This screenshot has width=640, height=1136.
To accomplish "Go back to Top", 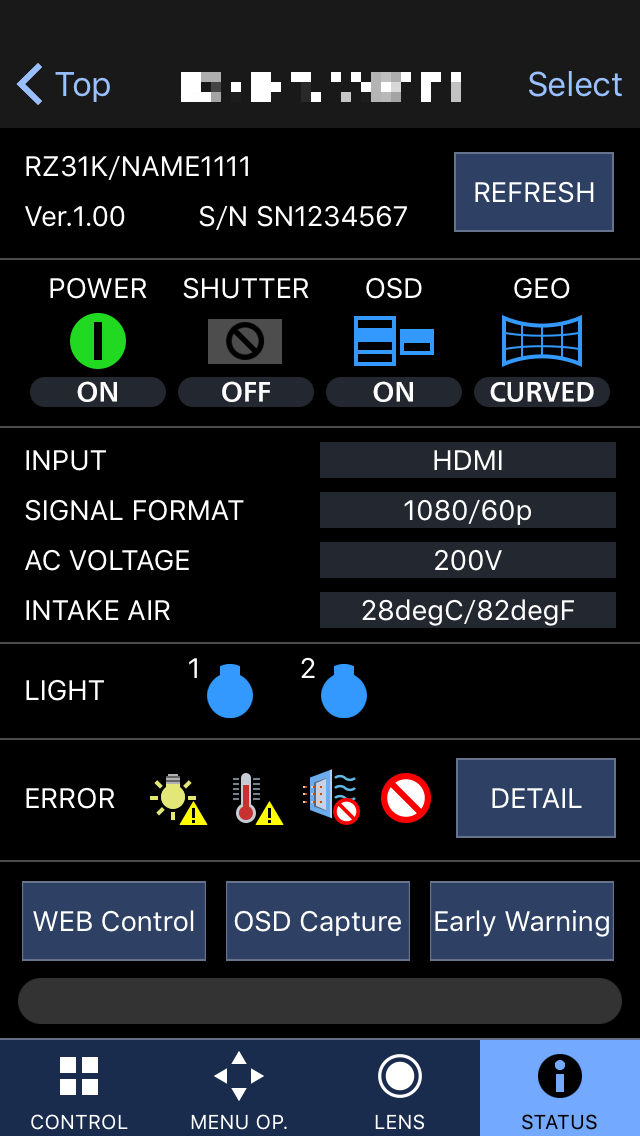I will pos(64,85).
